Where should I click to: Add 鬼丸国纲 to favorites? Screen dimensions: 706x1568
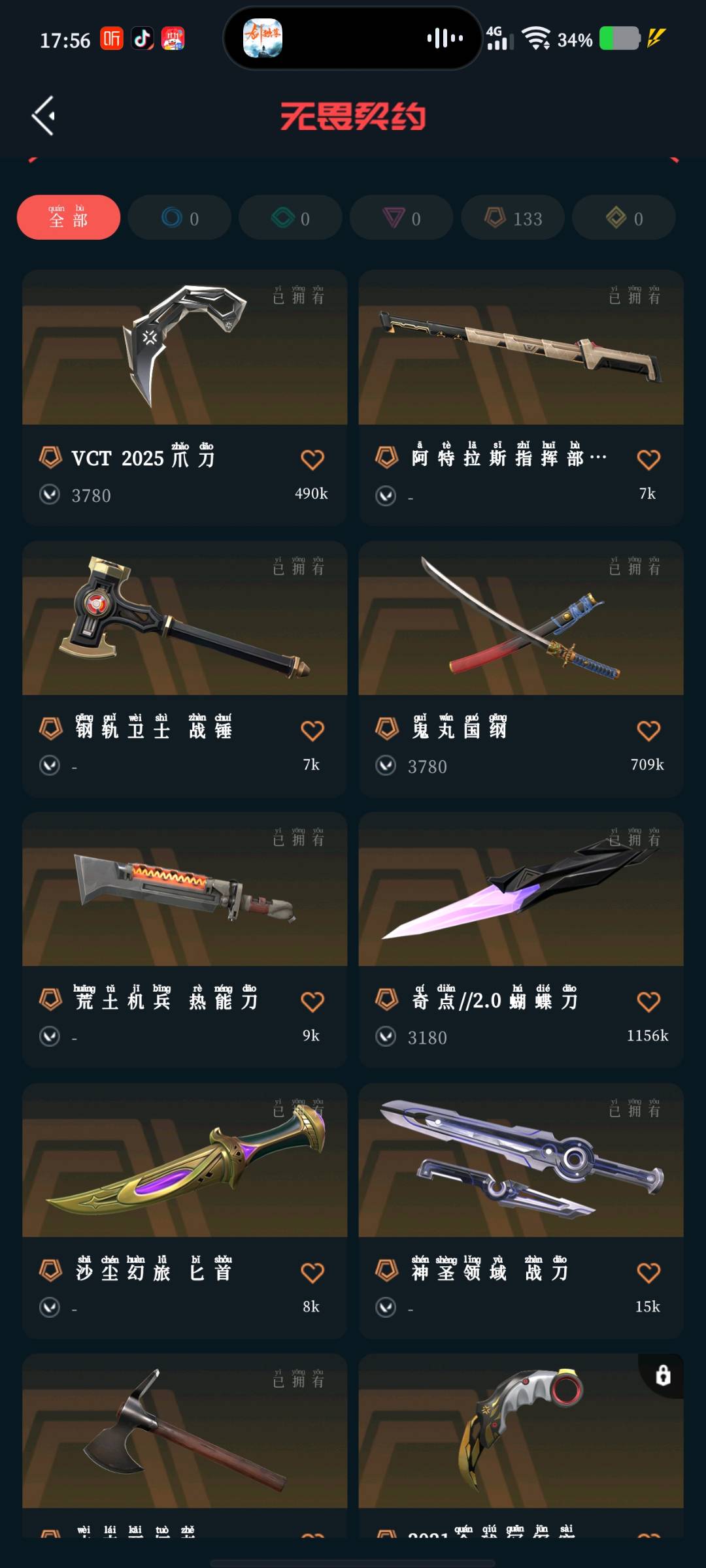648,730
